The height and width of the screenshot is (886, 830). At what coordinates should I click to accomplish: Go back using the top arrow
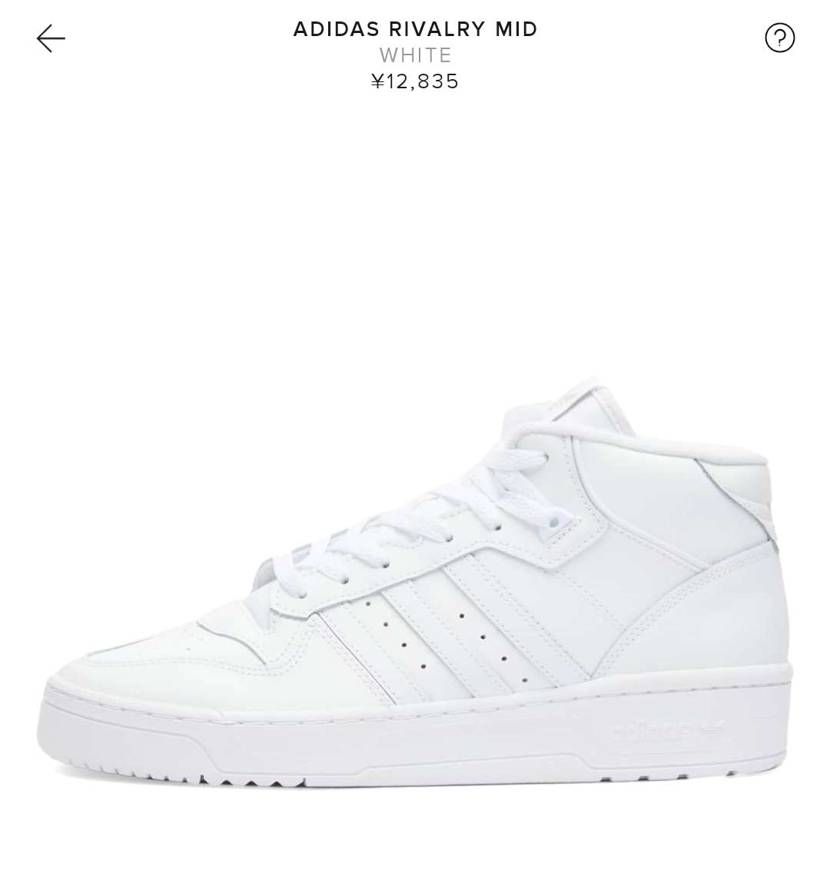(50, 39)
